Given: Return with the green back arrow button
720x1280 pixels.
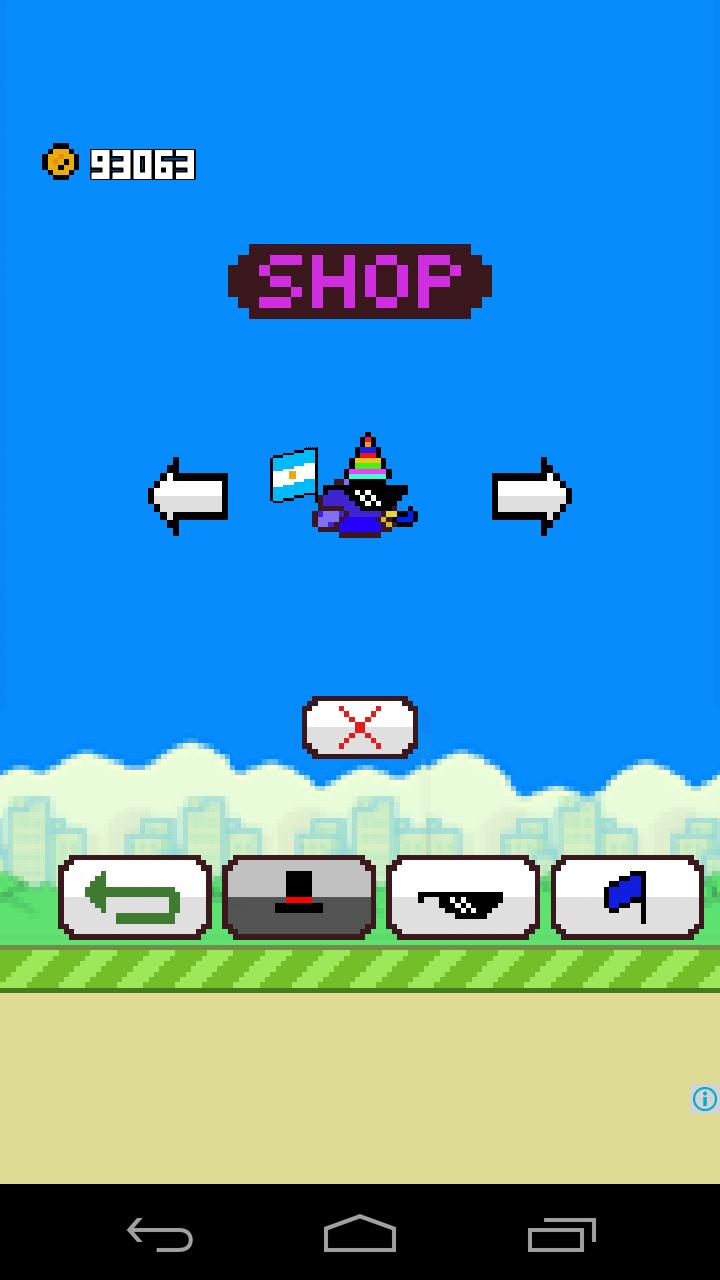Looking at the screenshot, I should tap(135, 897).
